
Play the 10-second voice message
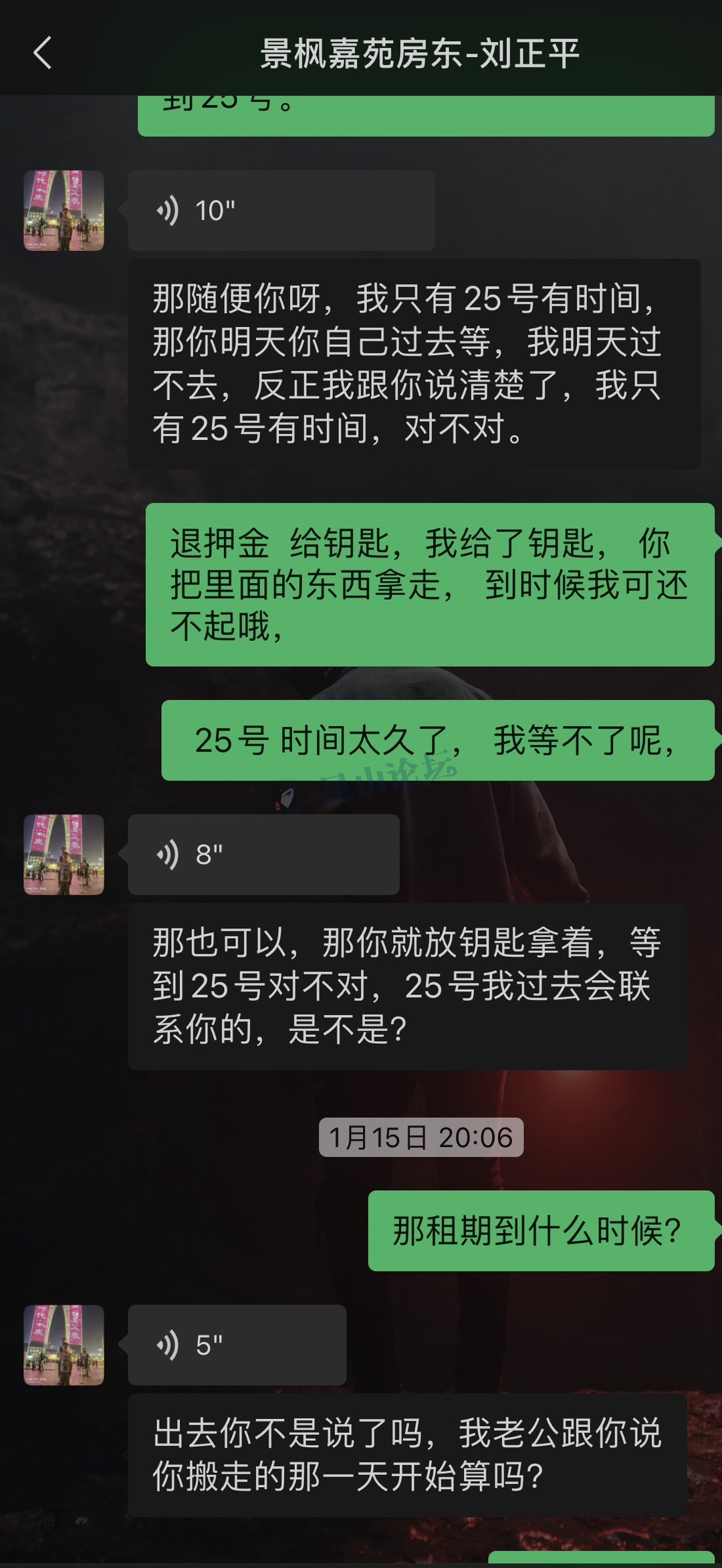pyautogui.click(x=281, y=211)
